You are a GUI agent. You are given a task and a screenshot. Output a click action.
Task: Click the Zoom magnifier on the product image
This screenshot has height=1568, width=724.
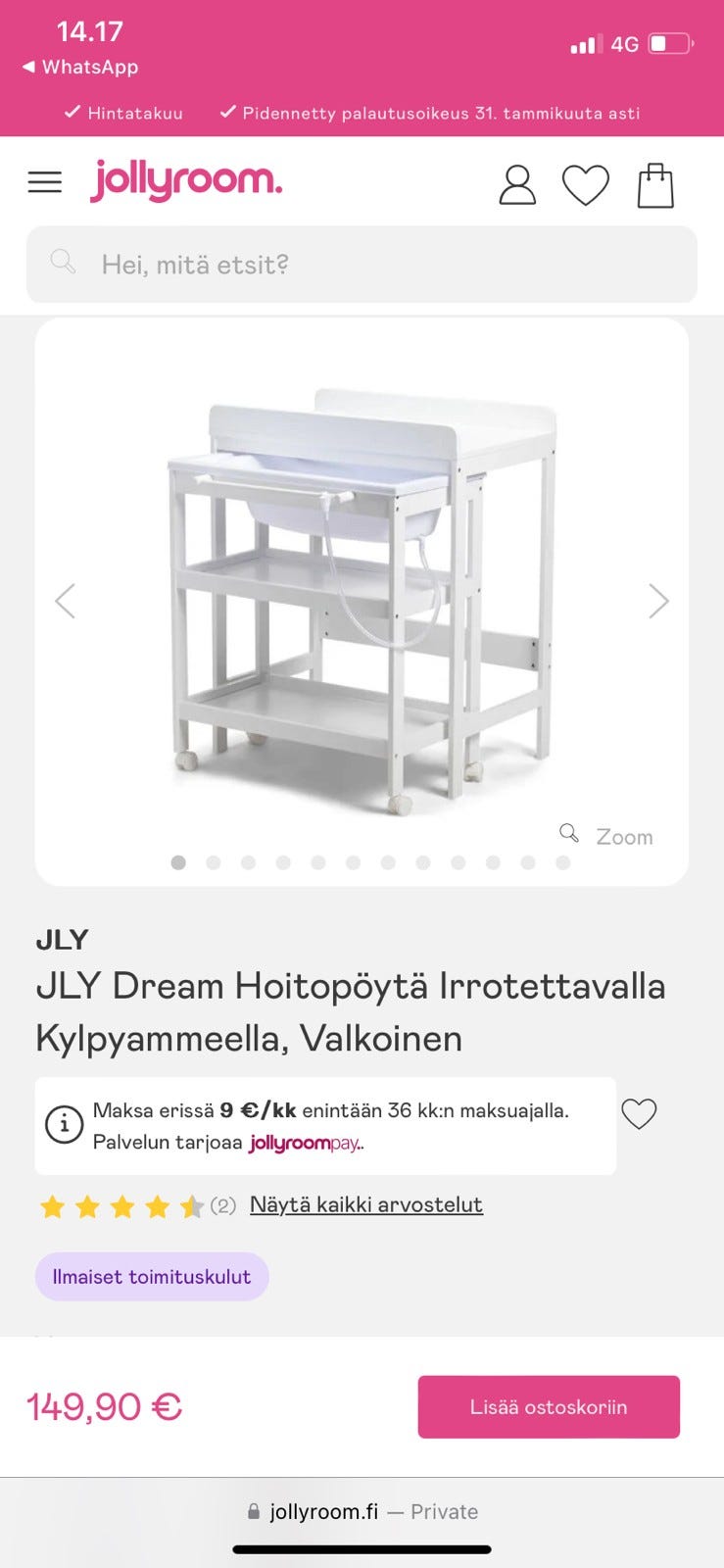pyautogui.click(x=569, y=833)
